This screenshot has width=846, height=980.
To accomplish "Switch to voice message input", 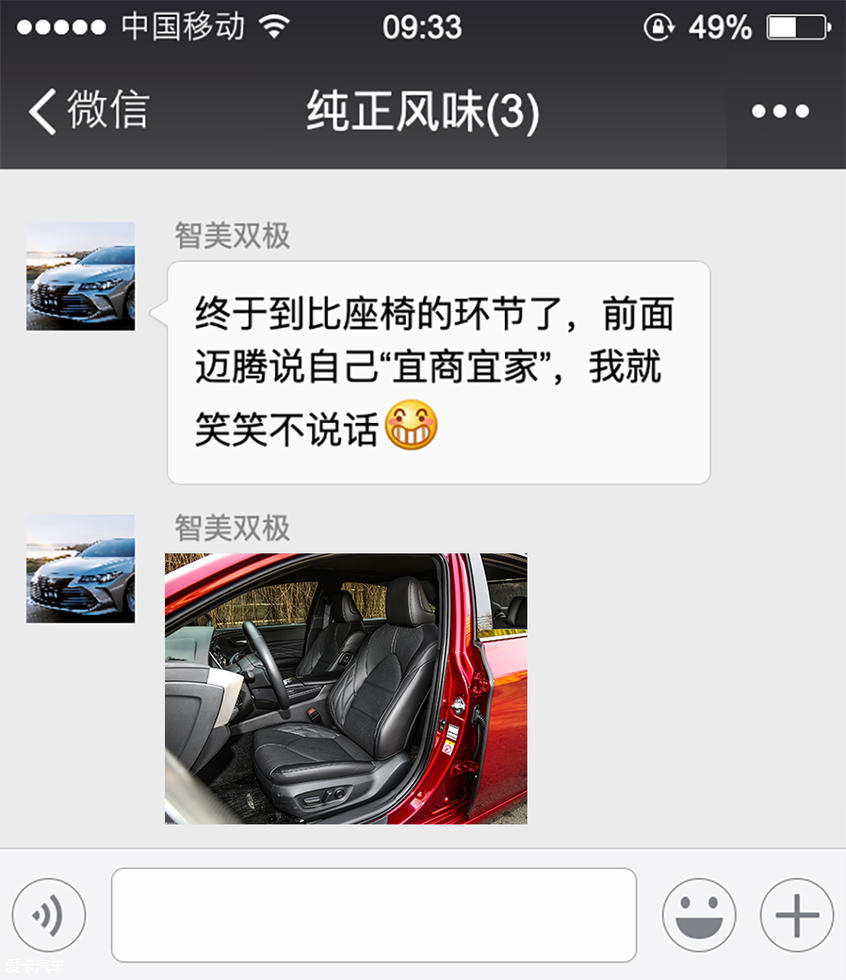I will tap(48, 915).
